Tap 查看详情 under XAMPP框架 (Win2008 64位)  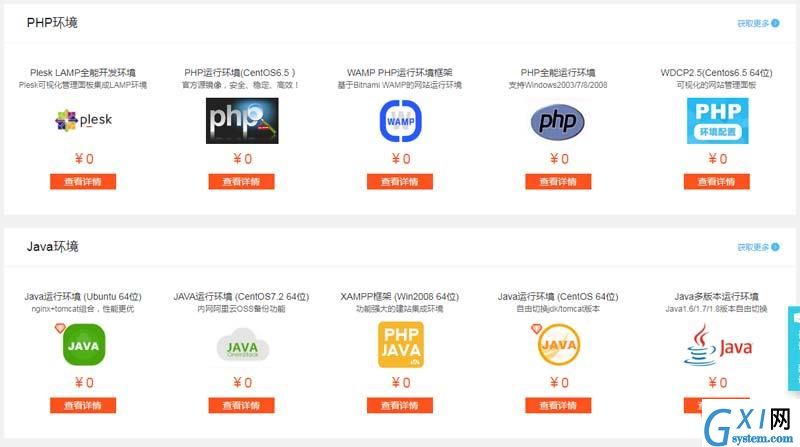pos(400,405)
